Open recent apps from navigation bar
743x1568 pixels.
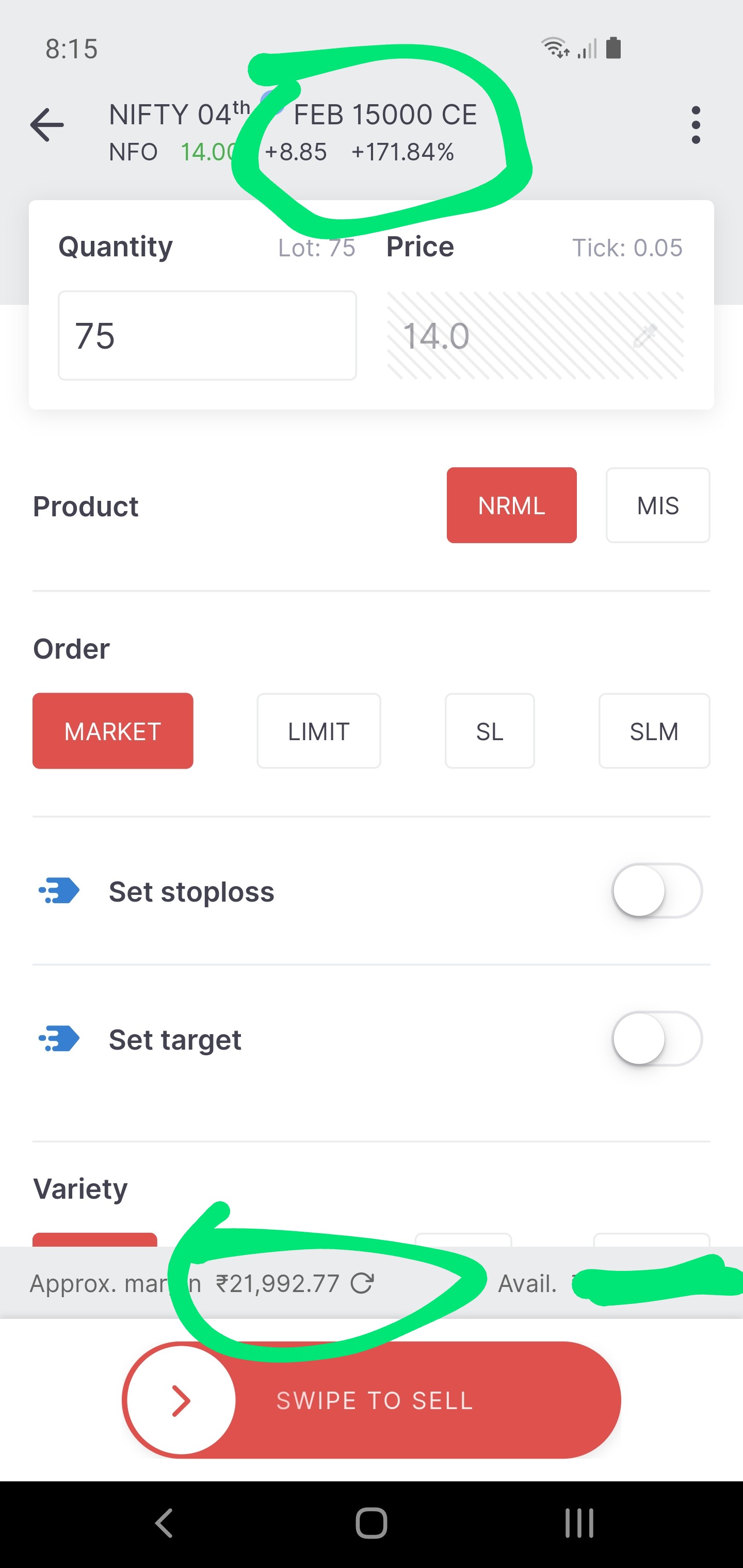pyautogui.click(x=579, y=1523)
